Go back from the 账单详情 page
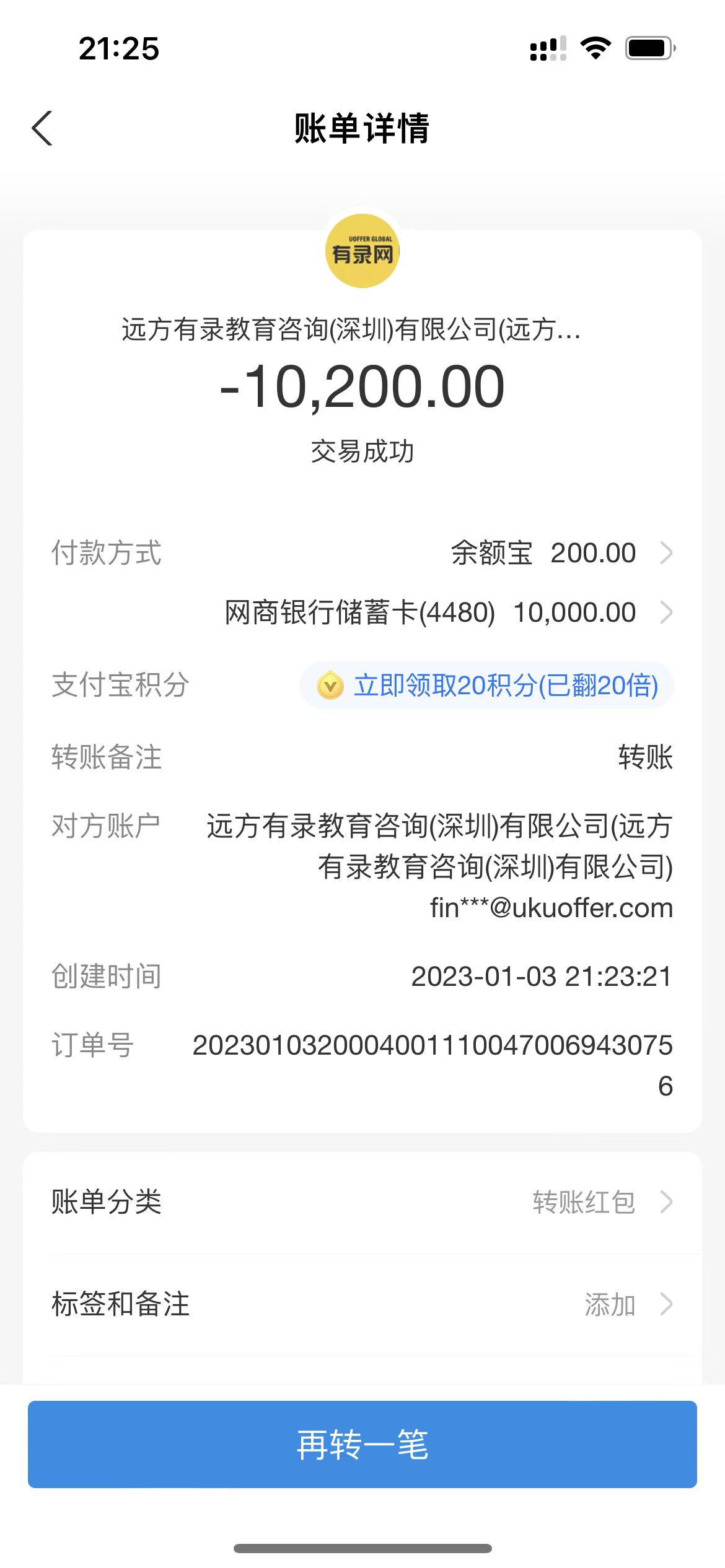The width and height of the screenshot is (725, 1568). [x=42, y=128]
